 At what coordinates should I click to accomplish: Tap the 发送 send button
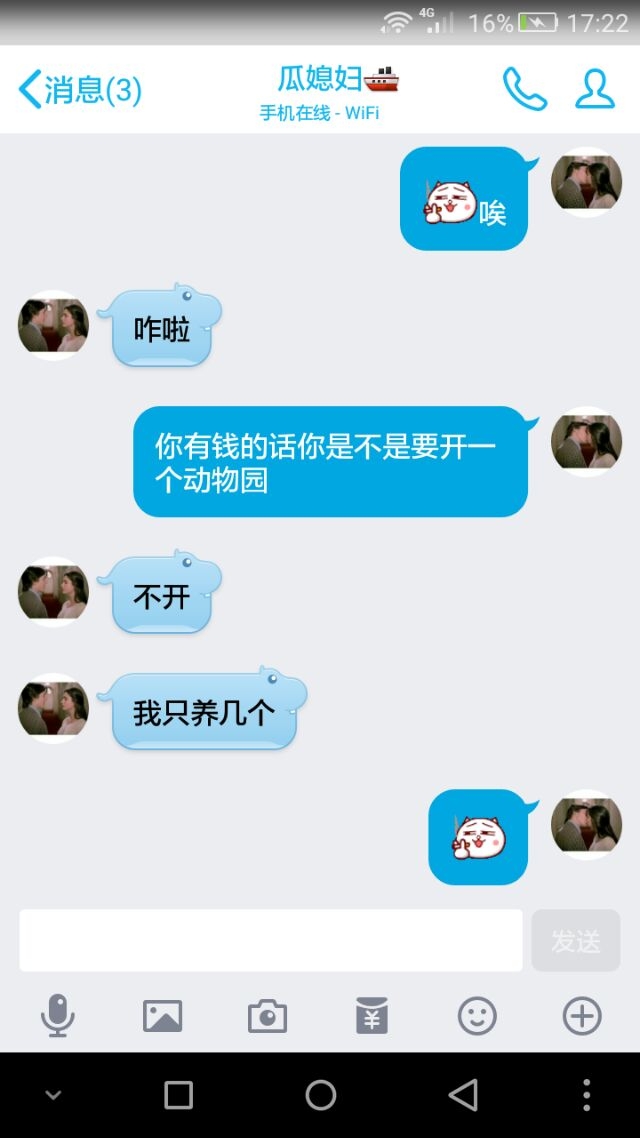(576, 941)
